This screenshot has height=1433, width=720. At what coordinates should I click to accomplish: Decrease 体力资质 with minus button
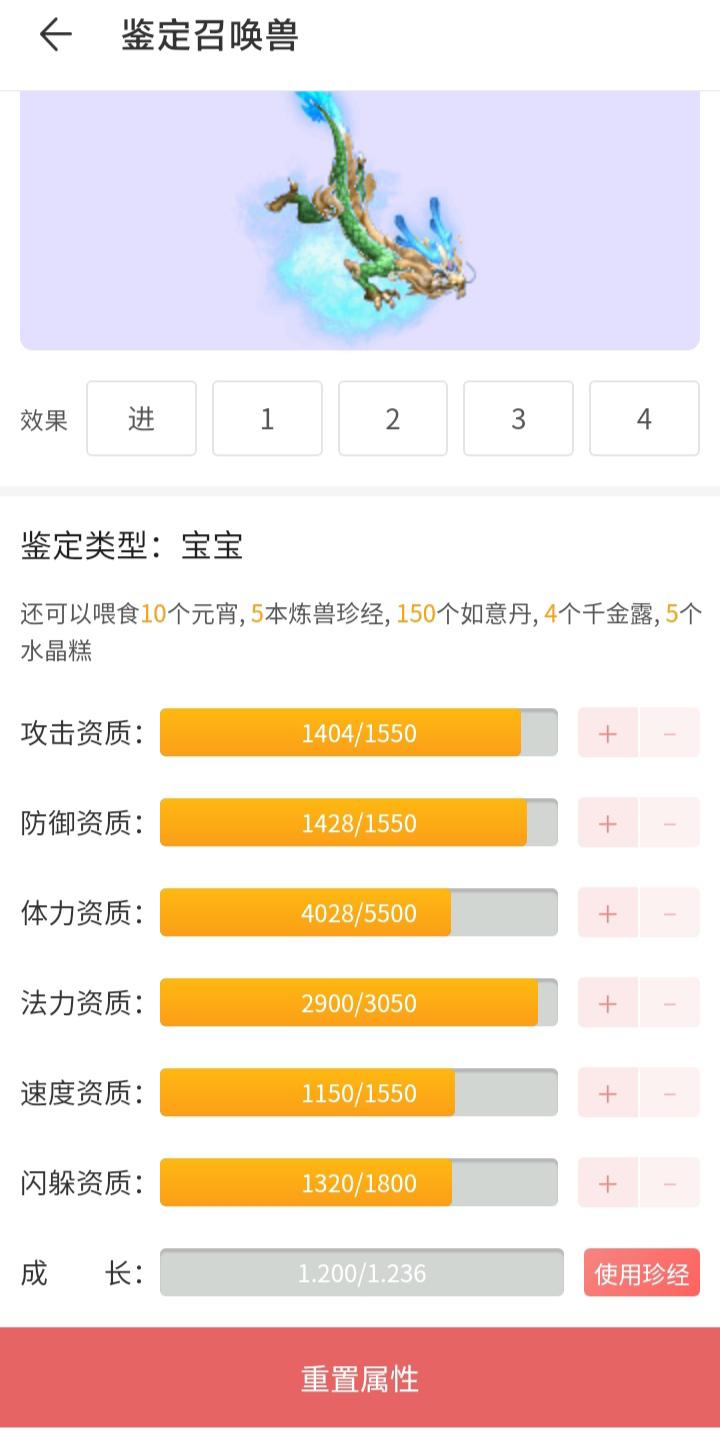670,913
